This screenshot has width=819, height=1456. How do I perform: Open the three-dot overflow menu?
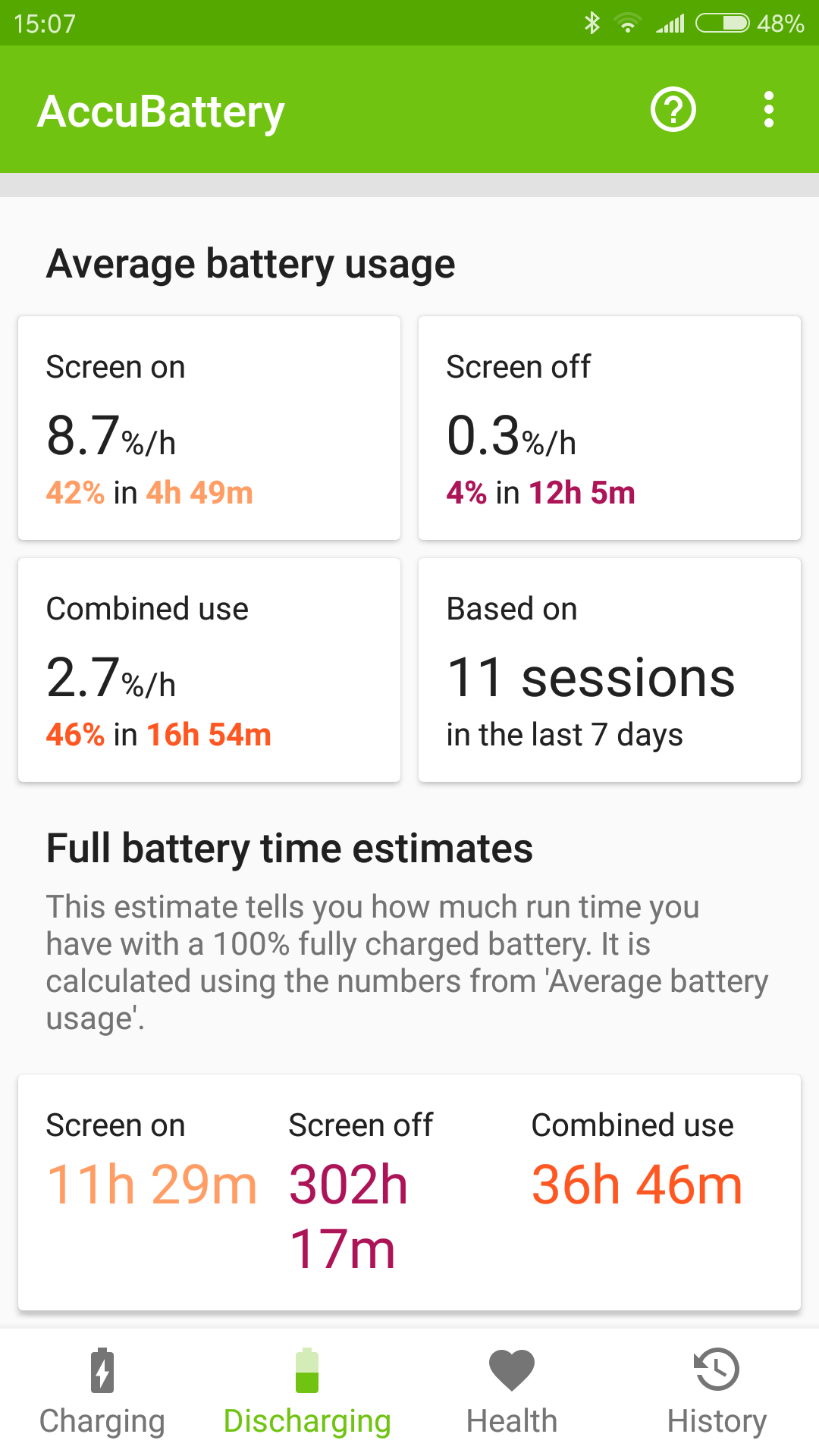pyautogui.click(x=769, y=110)
